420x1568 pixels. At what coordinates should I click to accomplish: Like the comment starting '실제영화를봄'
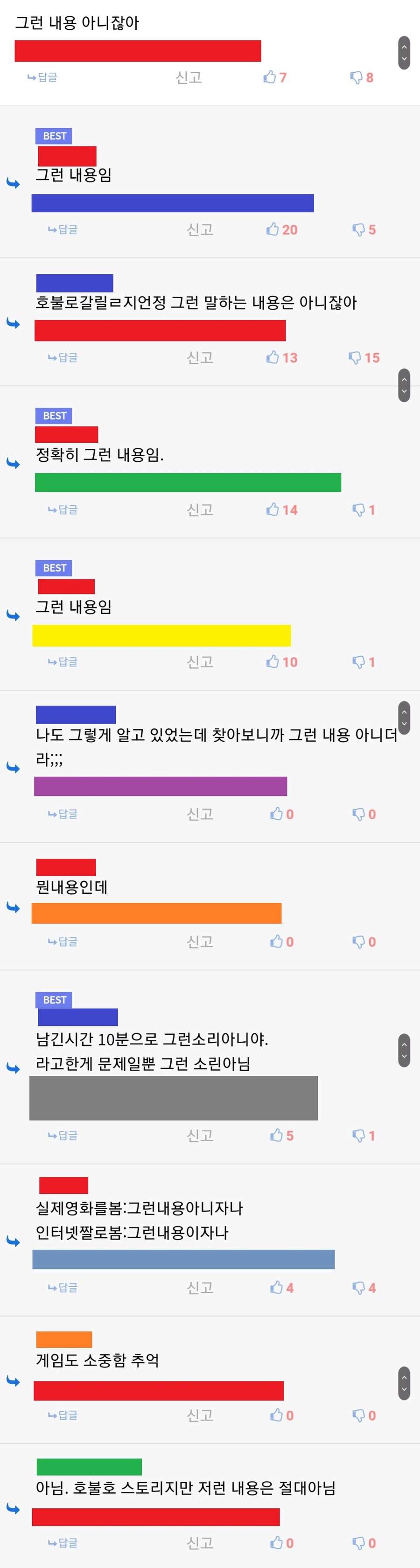[281, 1288]
